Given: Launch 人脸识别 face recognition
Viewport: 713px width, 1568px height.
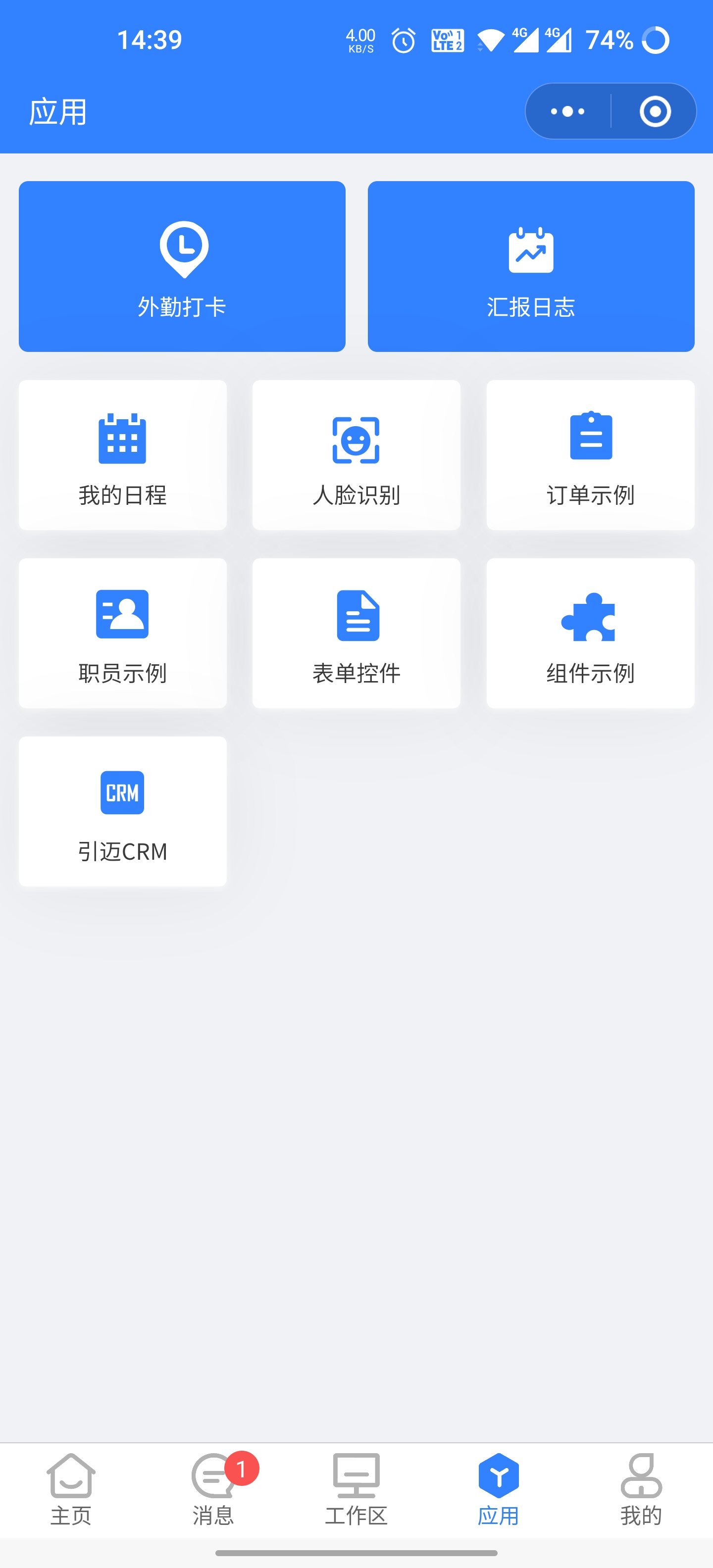Looking at the screenshot, I should (x=356, y=455).
